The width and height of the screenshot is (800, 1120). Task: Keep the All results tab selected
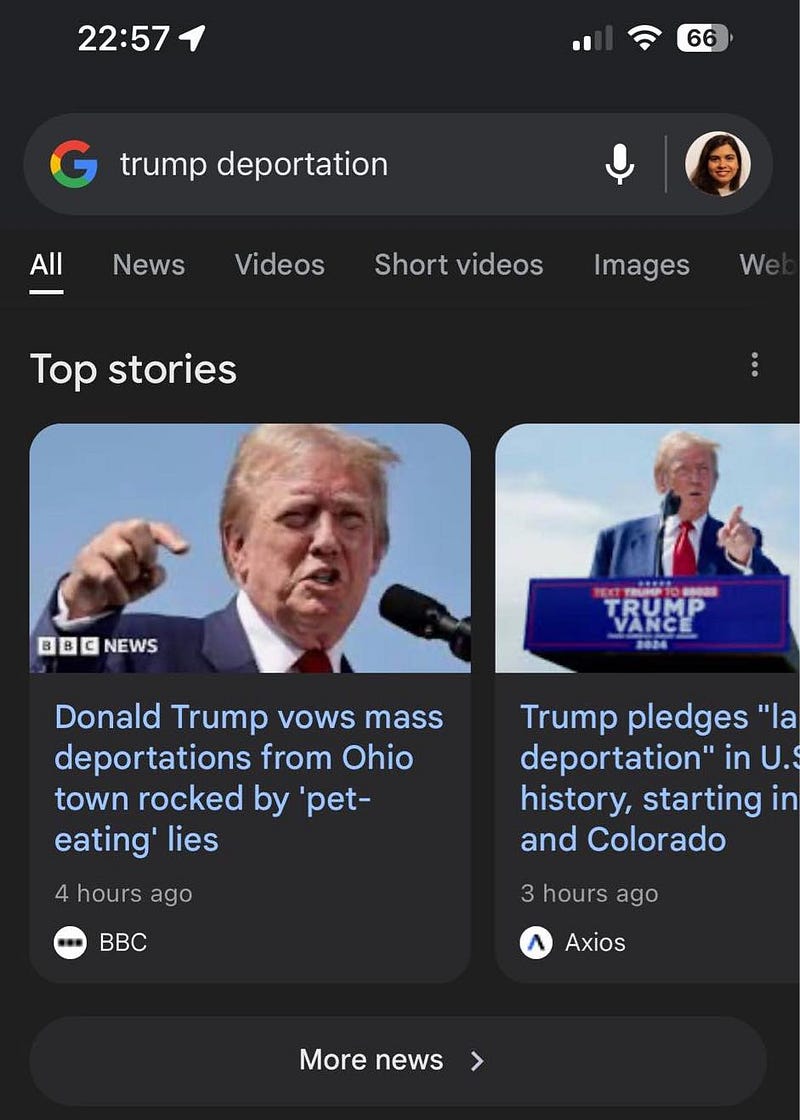46,265
